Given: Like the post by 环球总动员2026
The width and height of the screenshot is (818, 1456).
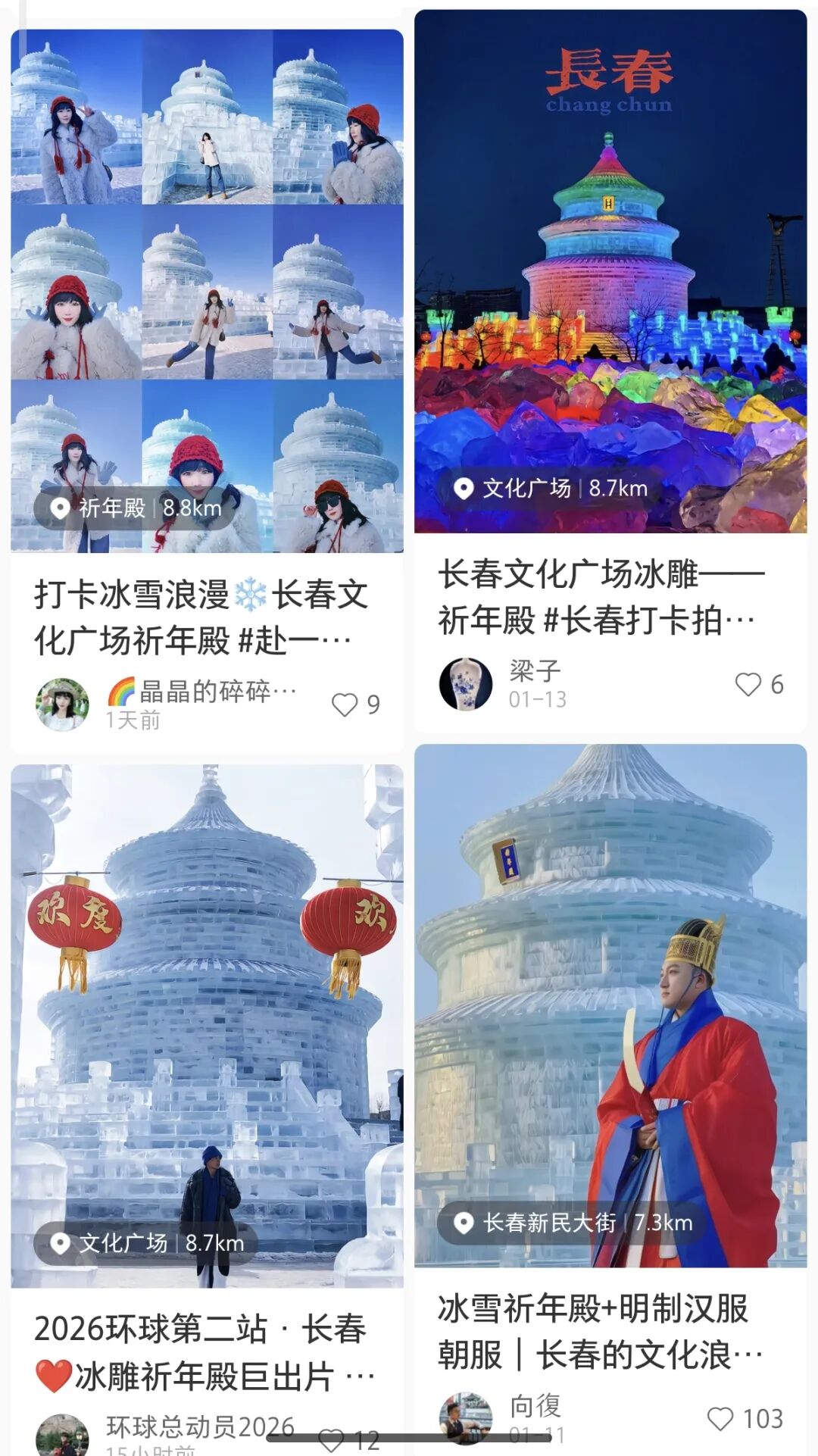Looking at the screenshot, I should (331, 1439).
